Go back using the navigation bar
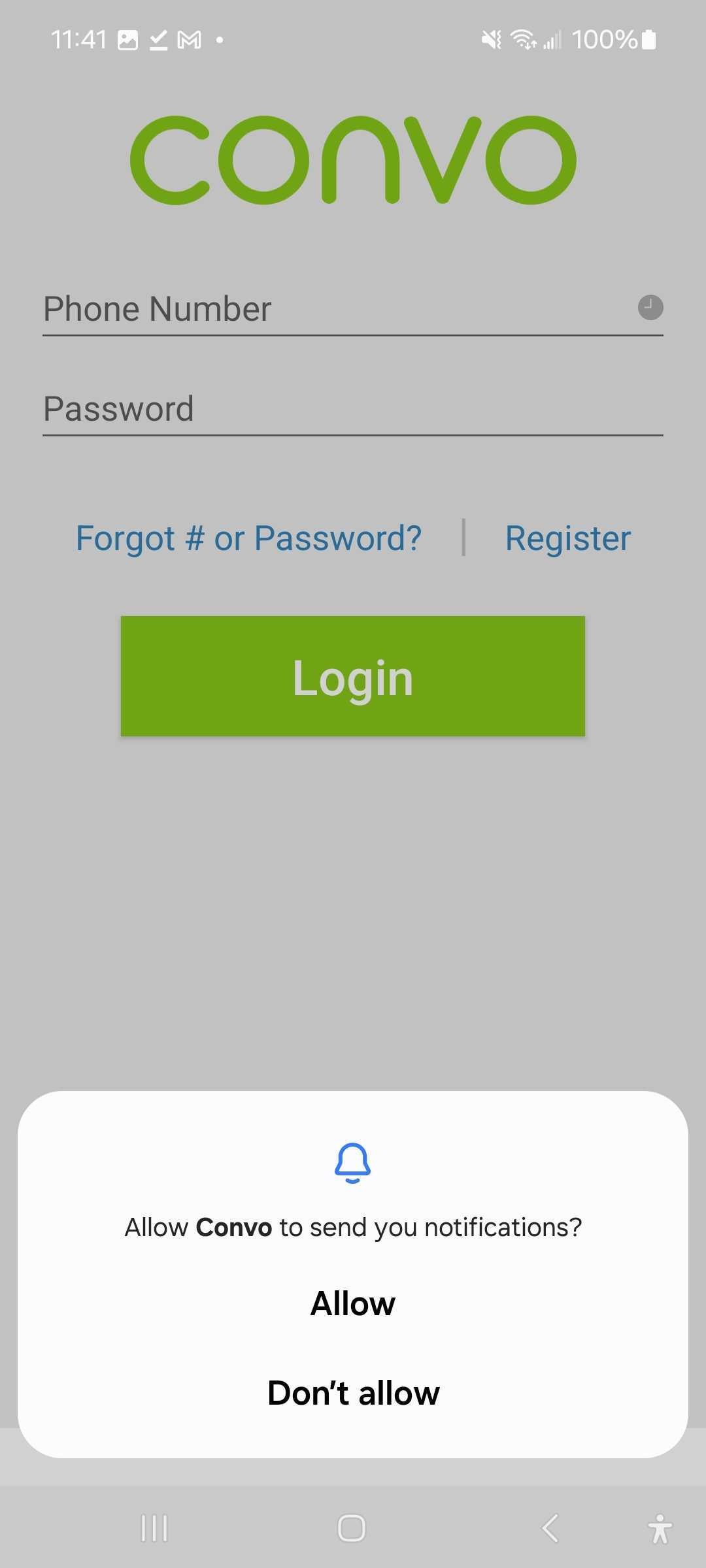This screenshot has width=706, height=1568. 550,1528
